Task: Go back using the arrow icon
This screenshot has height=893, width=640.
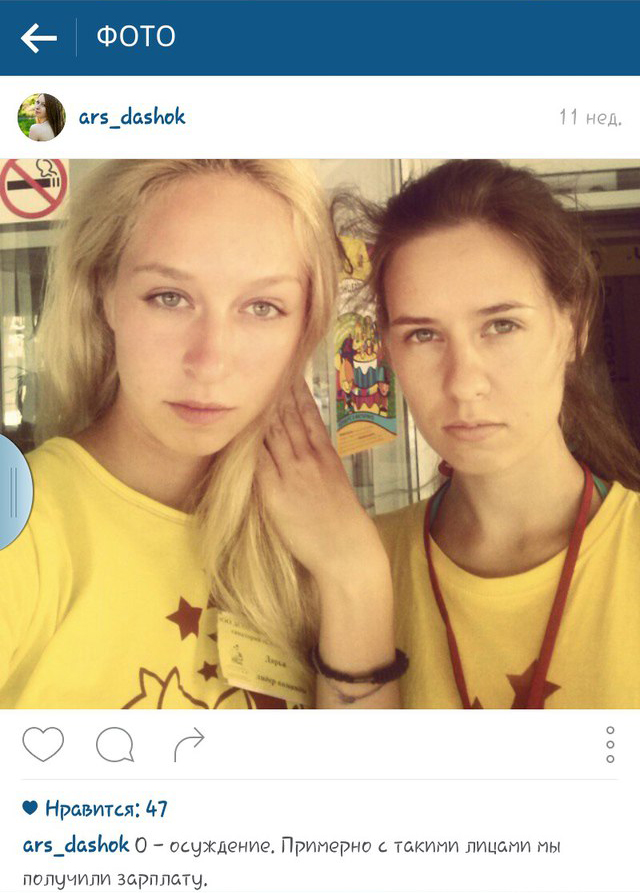Action: (x=39, y=38)
